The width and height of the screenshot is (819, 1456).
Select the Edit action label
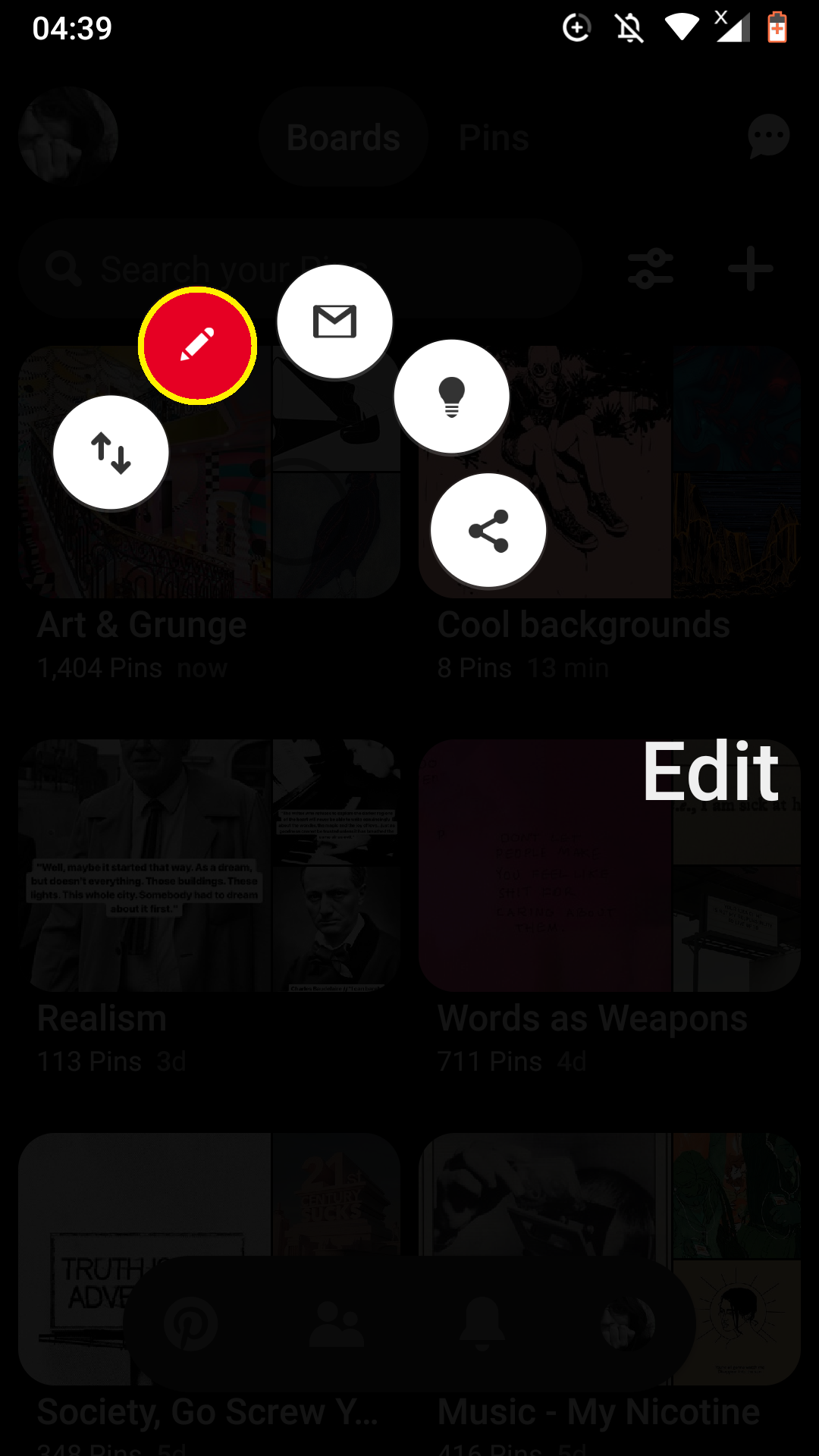click(711, 770)
